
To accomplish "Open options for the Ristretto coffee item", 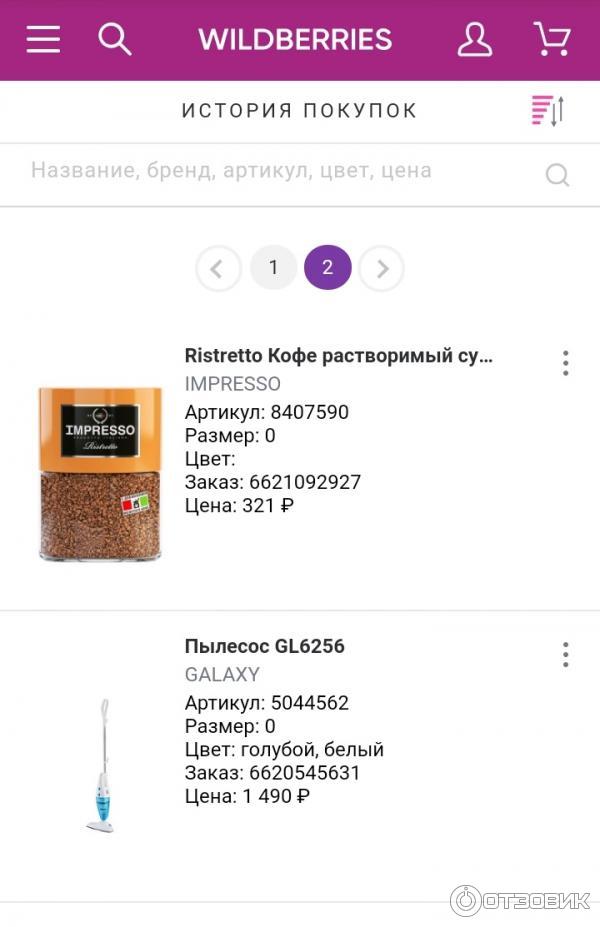I will (x=565, y=363).
